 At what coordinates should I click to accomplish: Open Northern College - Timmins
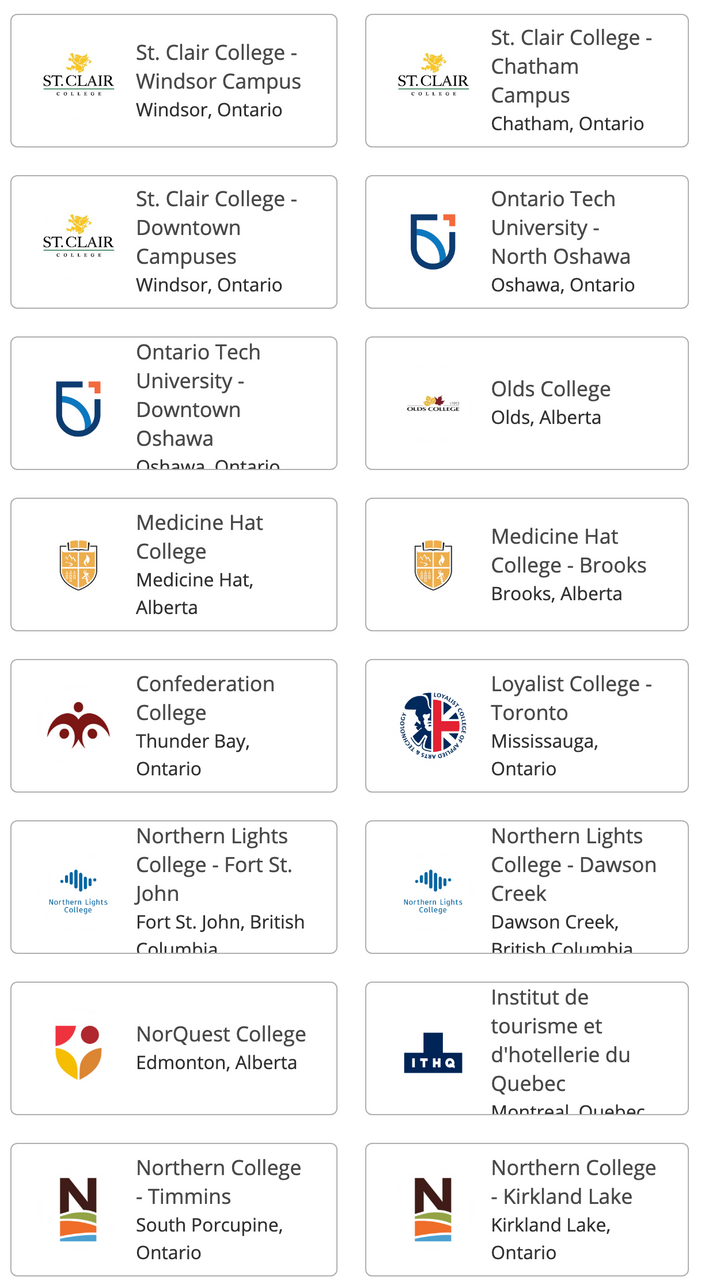click(x=174, y=1209)
